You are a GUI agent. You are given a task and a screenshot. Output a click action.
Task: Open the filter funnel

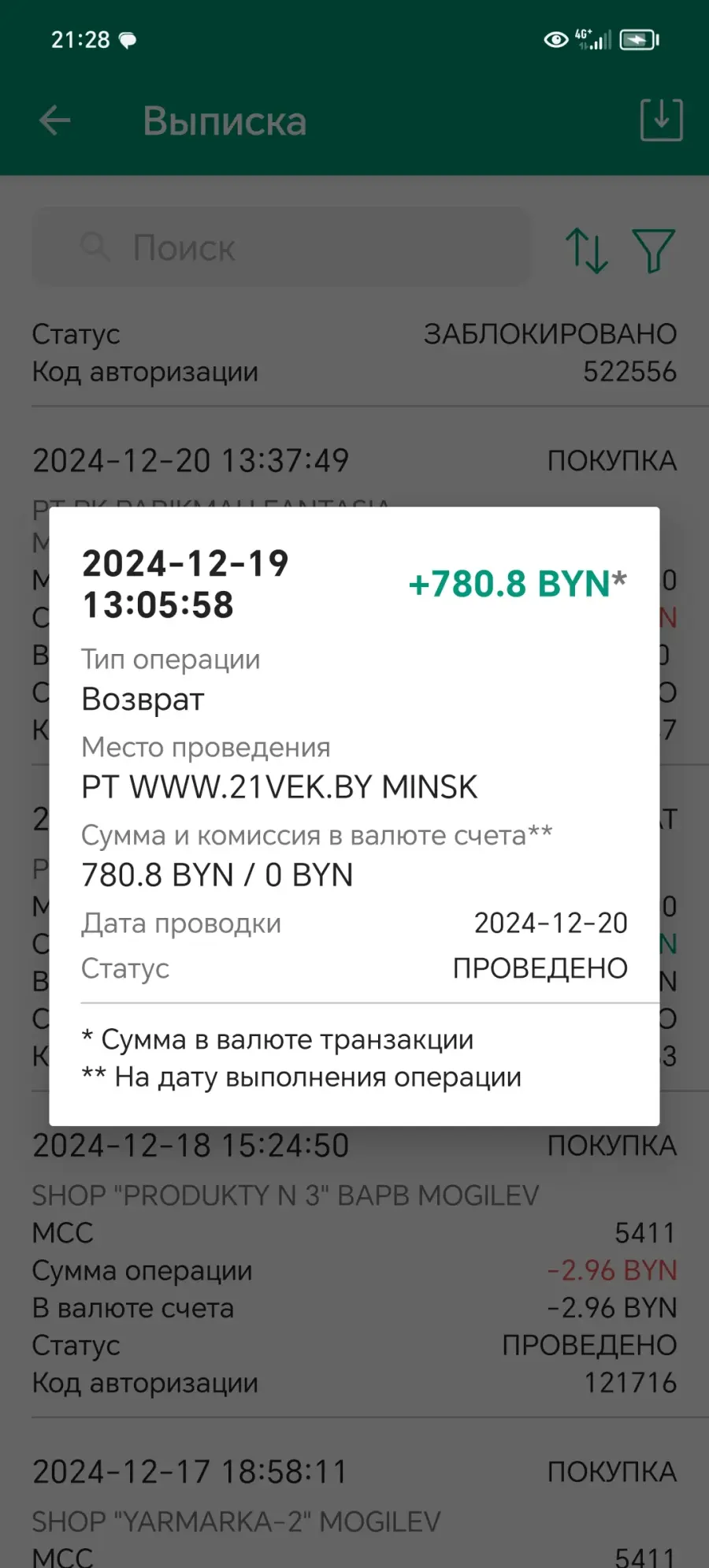pyautogui.click(x=654, y=251)
